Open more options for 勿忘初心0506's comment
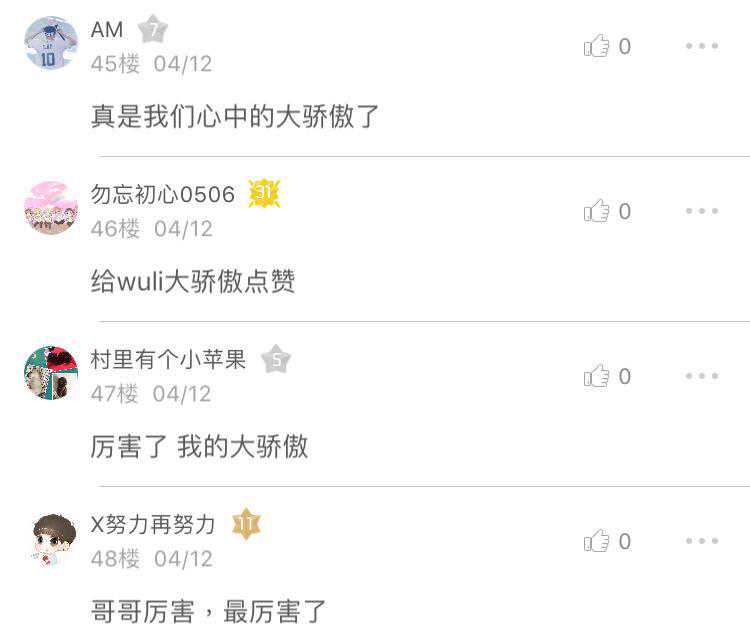 pos(702,211)
